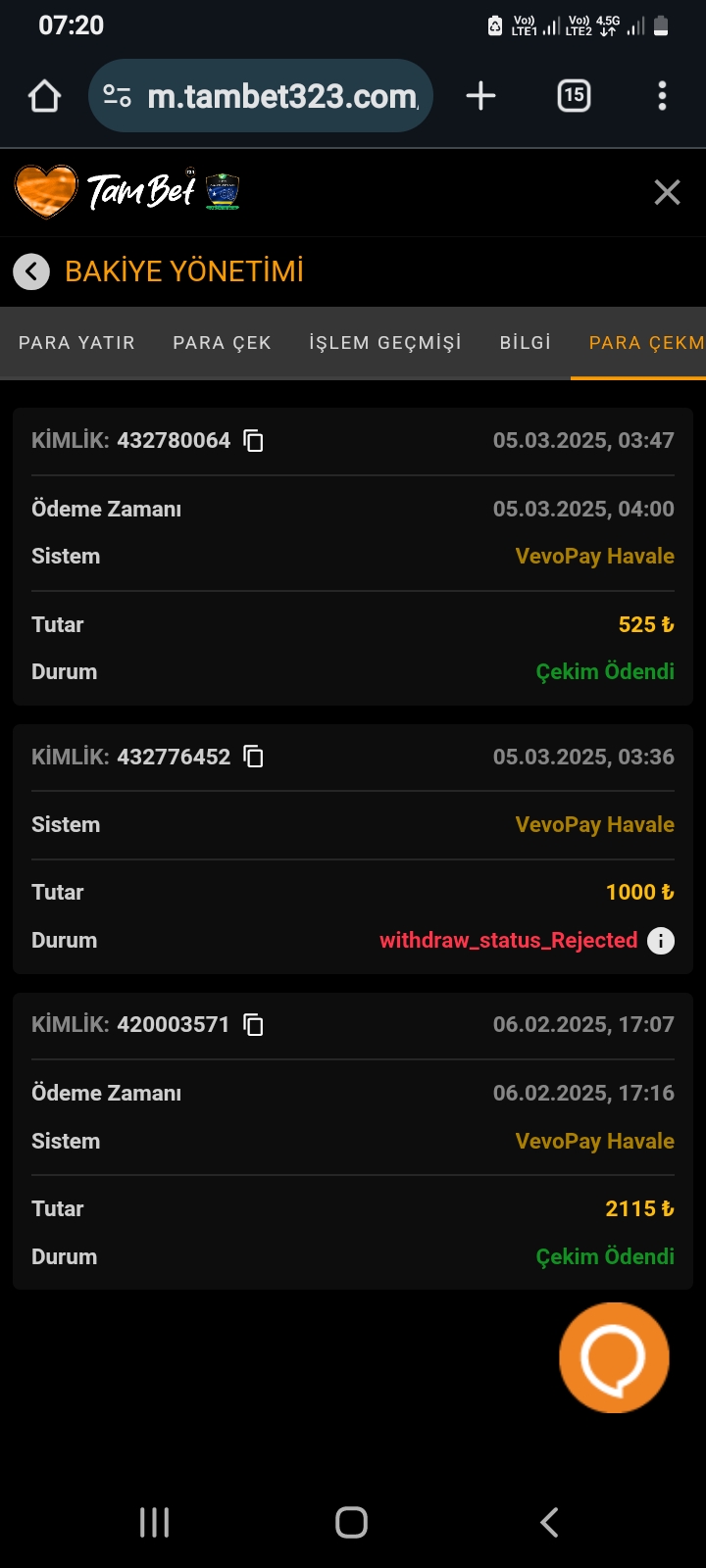Viewport: 706px width, 1568px height.
Task: Copy transaction ID 432776452
Action: pyautogui.click(x=254, y=757)
